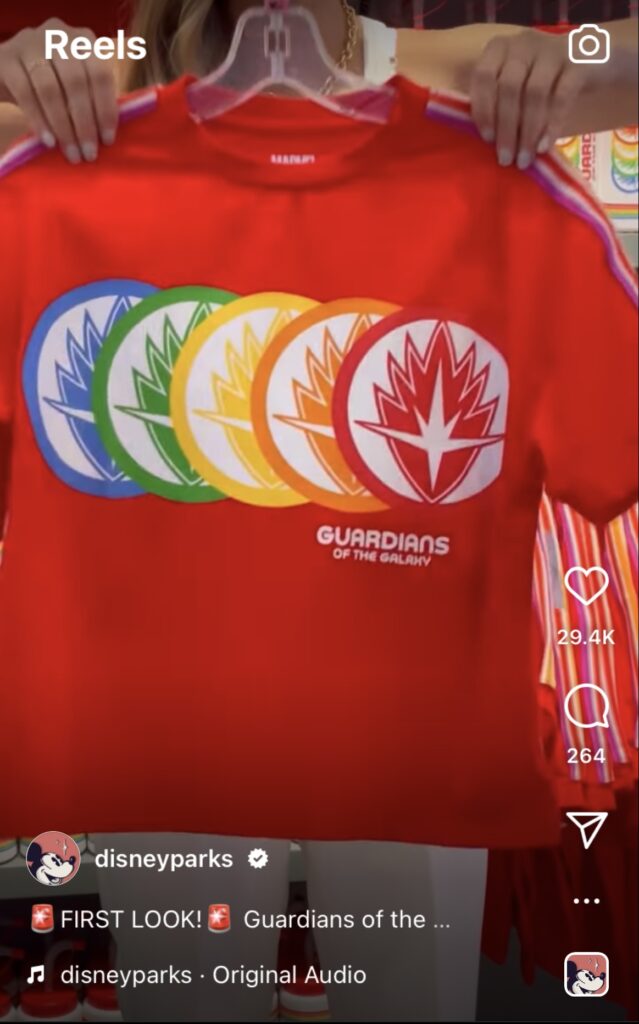The height and width of the screenshot is (1024, 639).
Task: Open the disneyparks profile picture
Action: [54, 859]
